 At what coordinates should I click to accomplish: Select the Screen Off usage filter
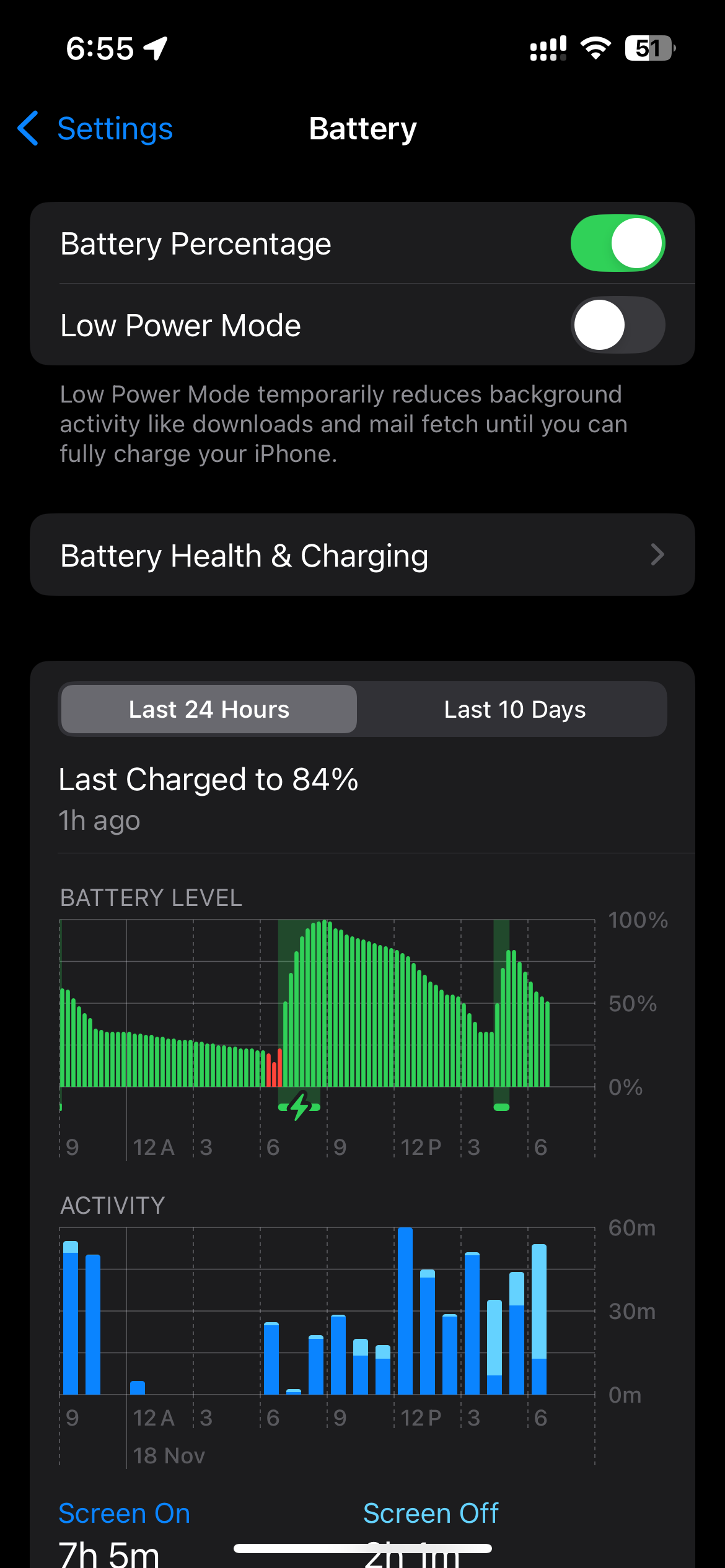pos(431,1514)
